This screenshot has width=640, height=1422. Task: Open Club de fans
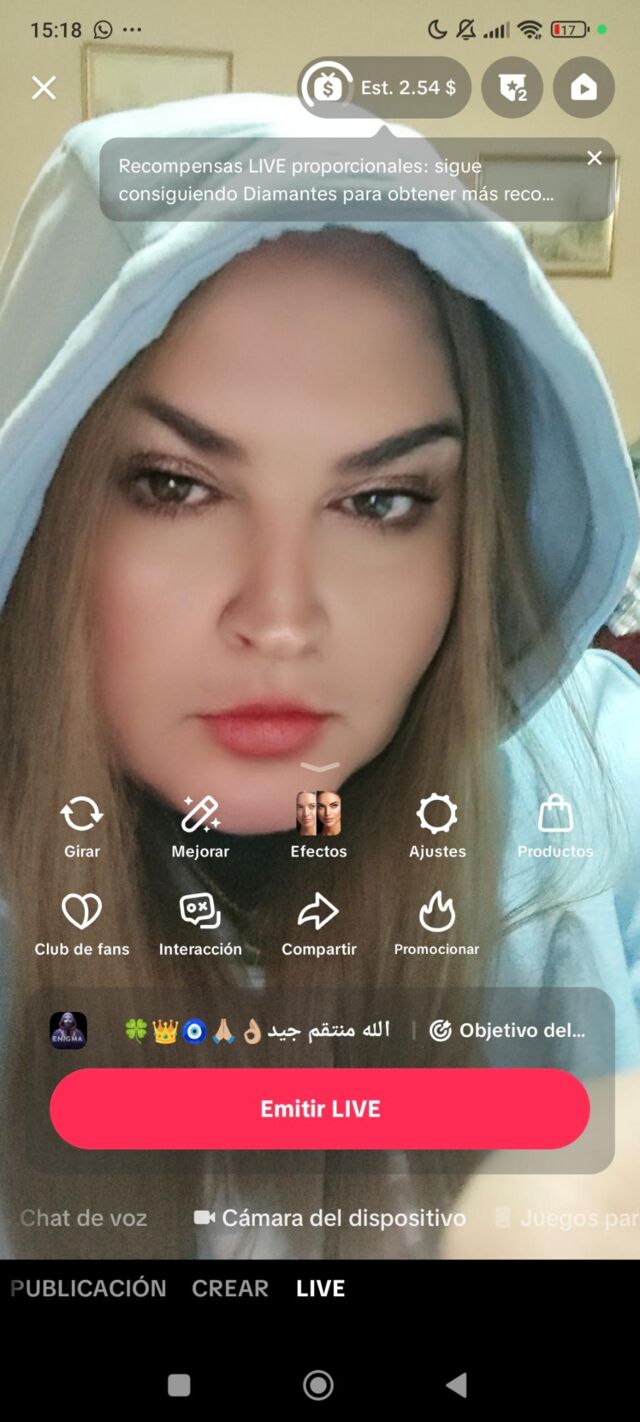pos(82,924)
